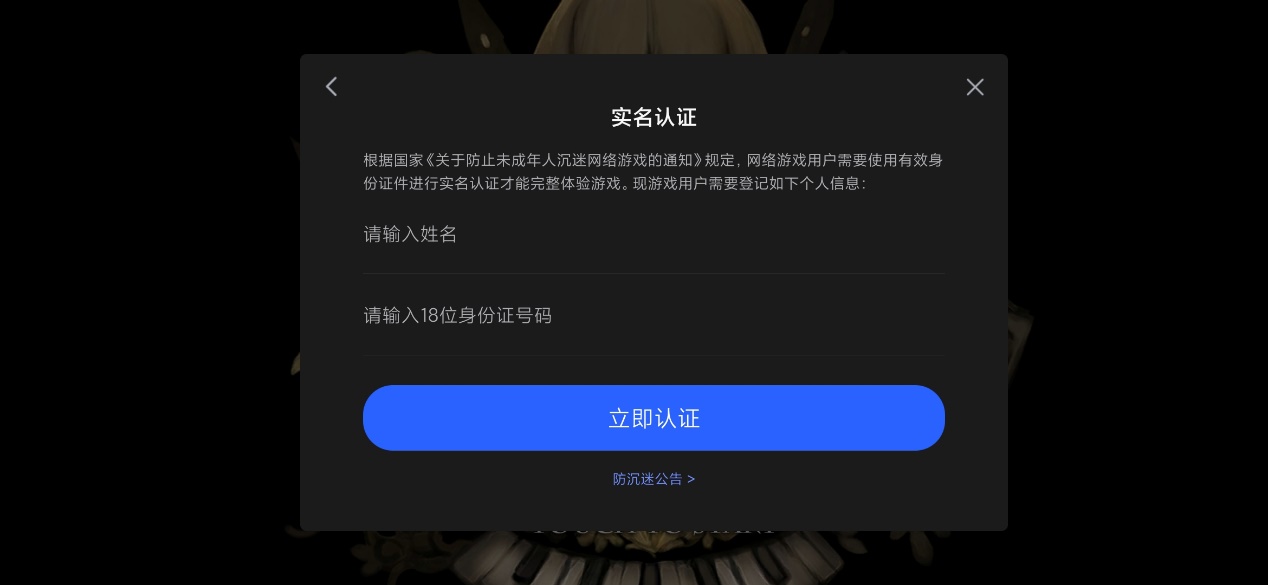Tap the 立即认证 button
The height and width of the screenshot is (585, 1268).
653,418
